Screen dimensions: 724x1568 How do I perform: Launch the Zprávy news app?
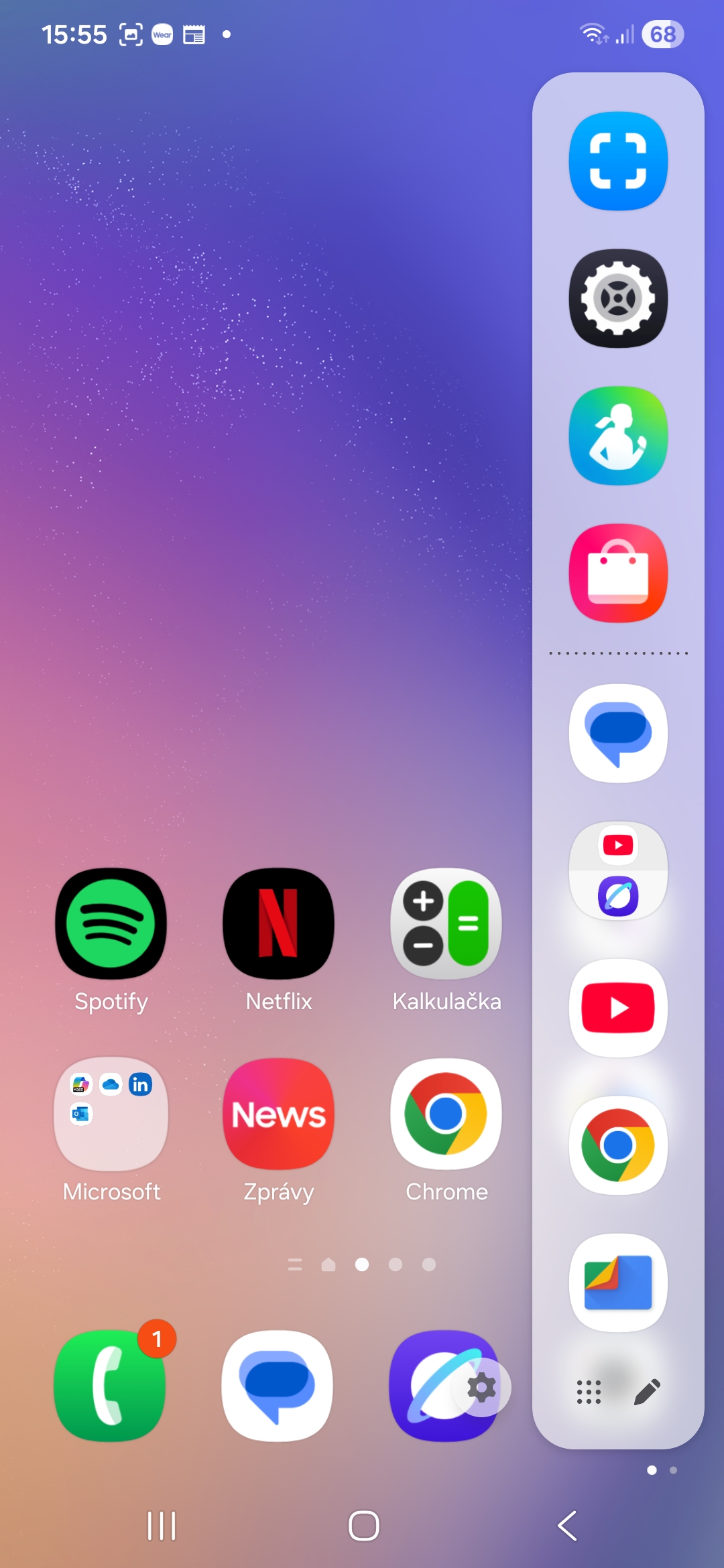coord(278,1114)
